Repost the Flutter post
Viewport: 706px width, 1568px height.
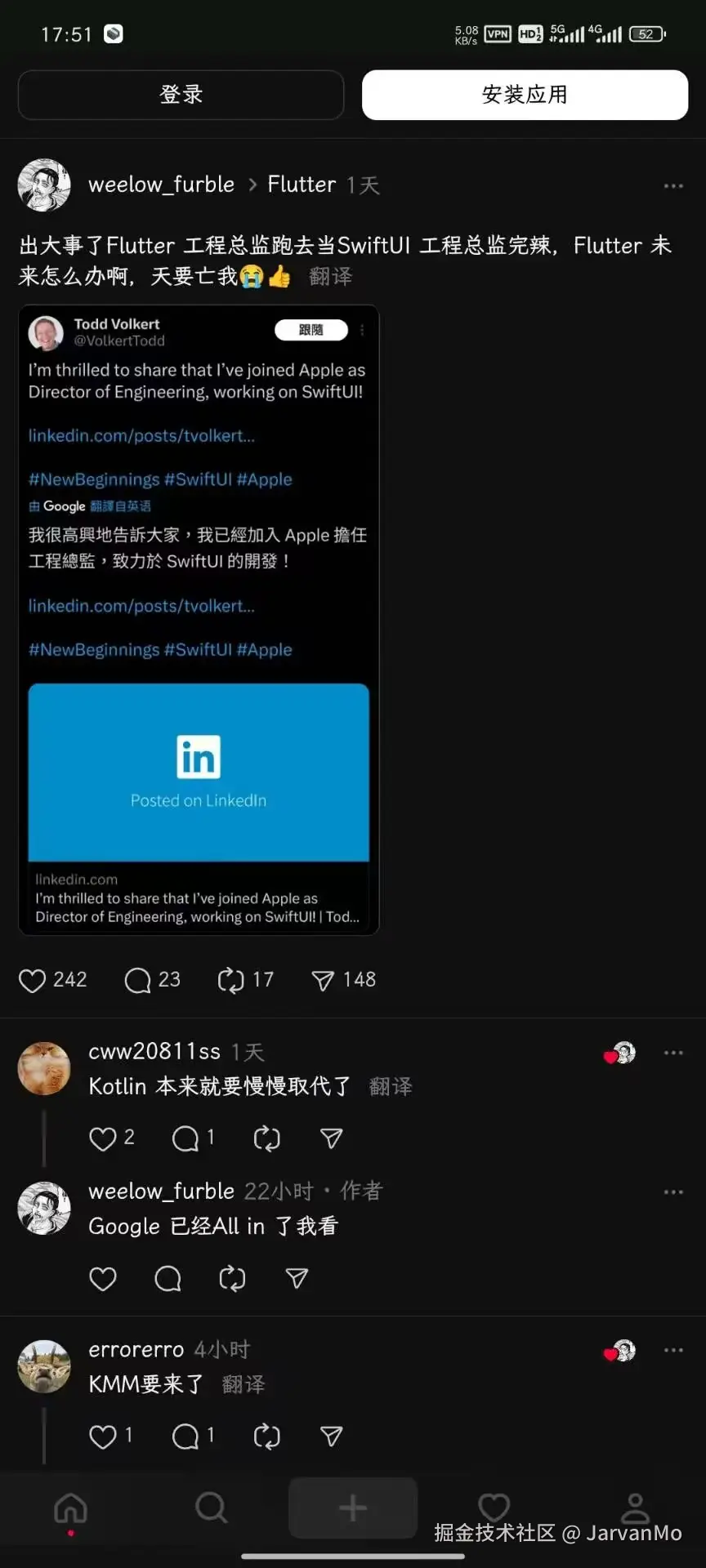233,980
